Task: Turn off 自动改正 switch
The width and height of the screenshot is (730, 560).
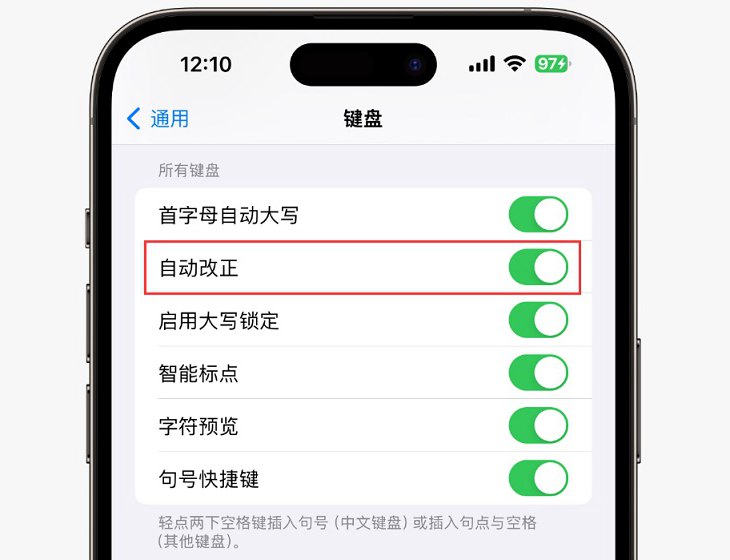Action: pos(538,268)
